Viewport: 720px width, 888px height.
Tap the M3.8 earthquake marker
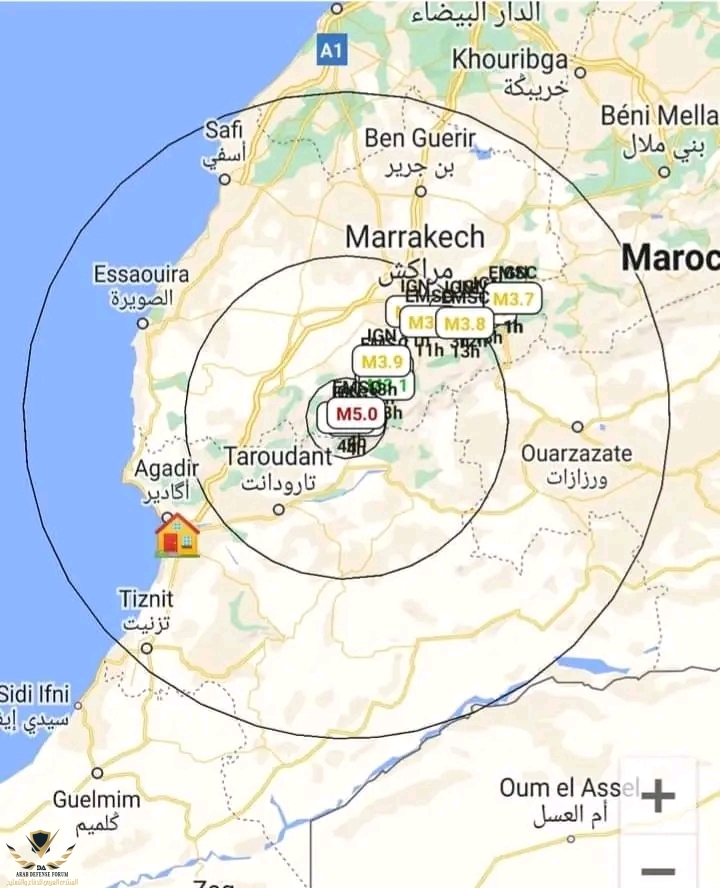click(x=465, y=324)
